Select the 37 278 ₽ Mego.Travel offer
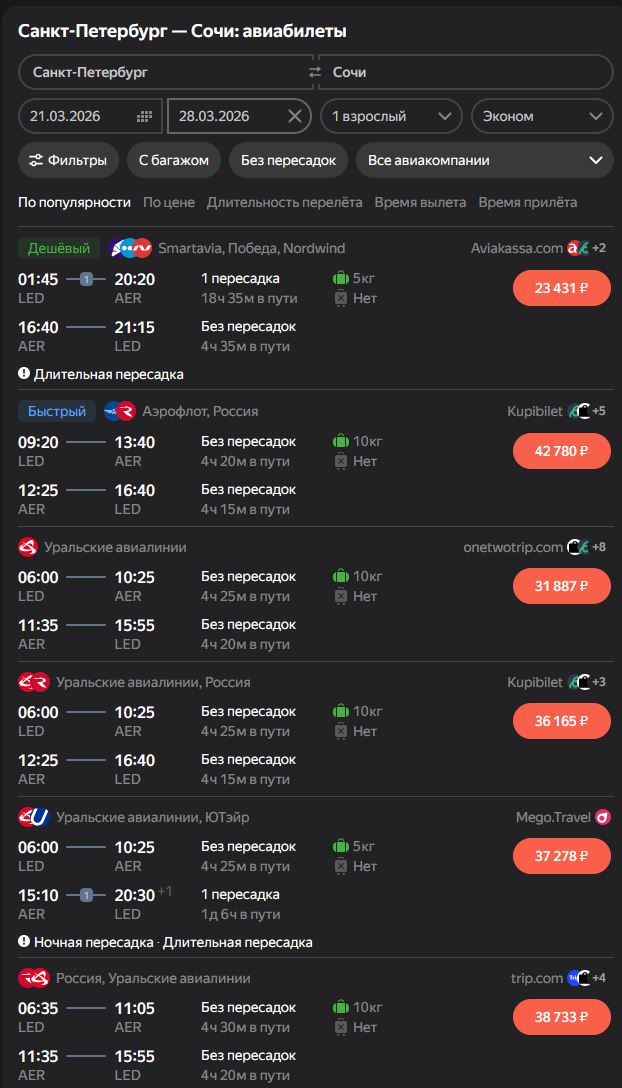The height and width of the screenshot is (1088, 622). point(561,856)
